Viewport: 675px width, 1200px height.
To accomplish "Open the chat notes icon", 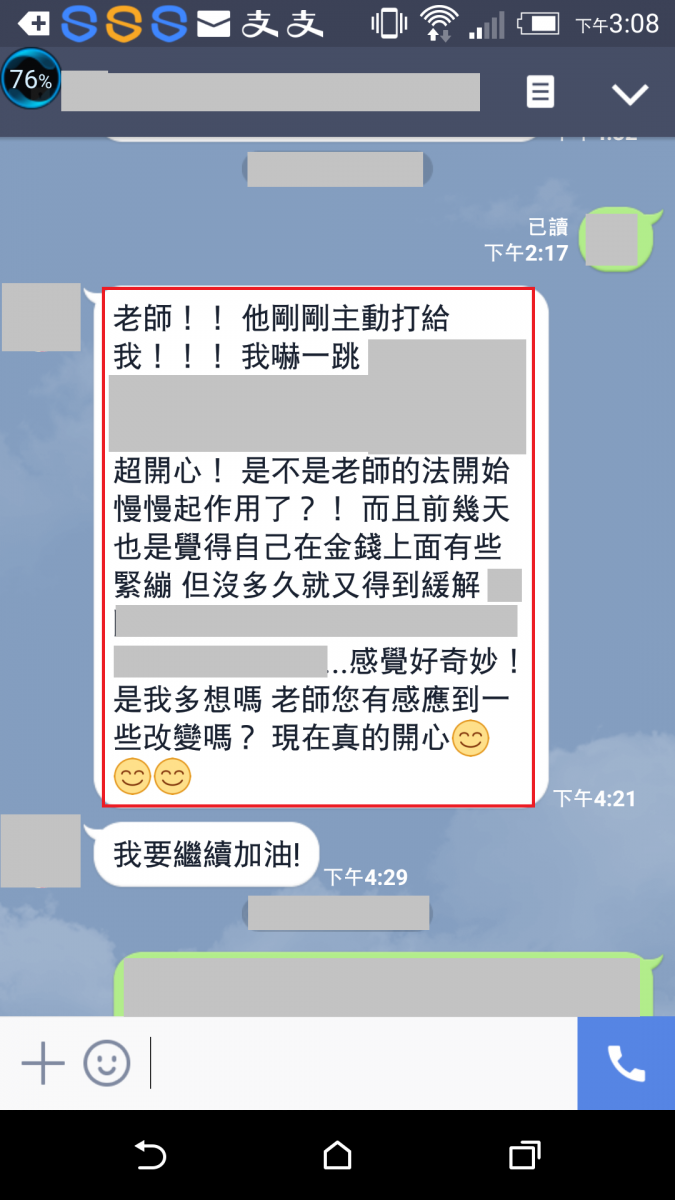I will [x=540, y=93].
